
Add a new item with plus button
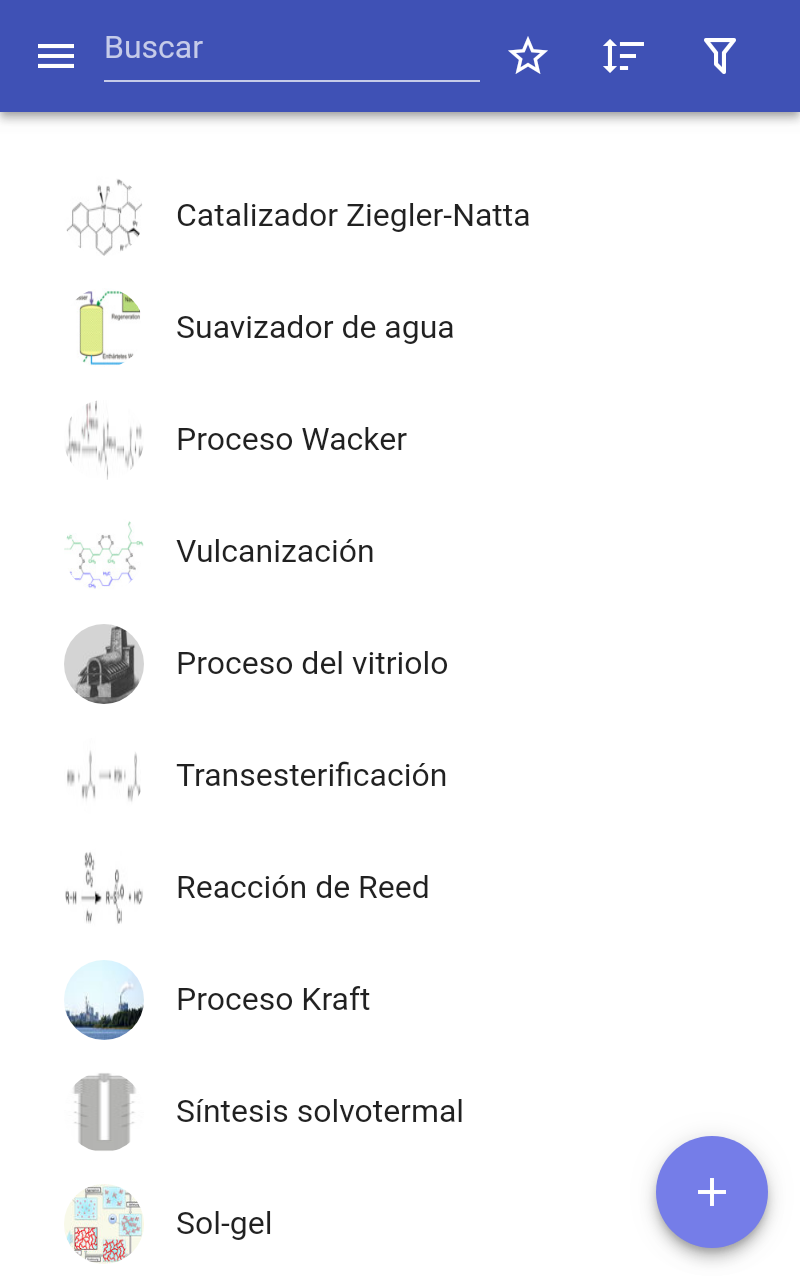pyautogui.click(x=712, y=1192)
